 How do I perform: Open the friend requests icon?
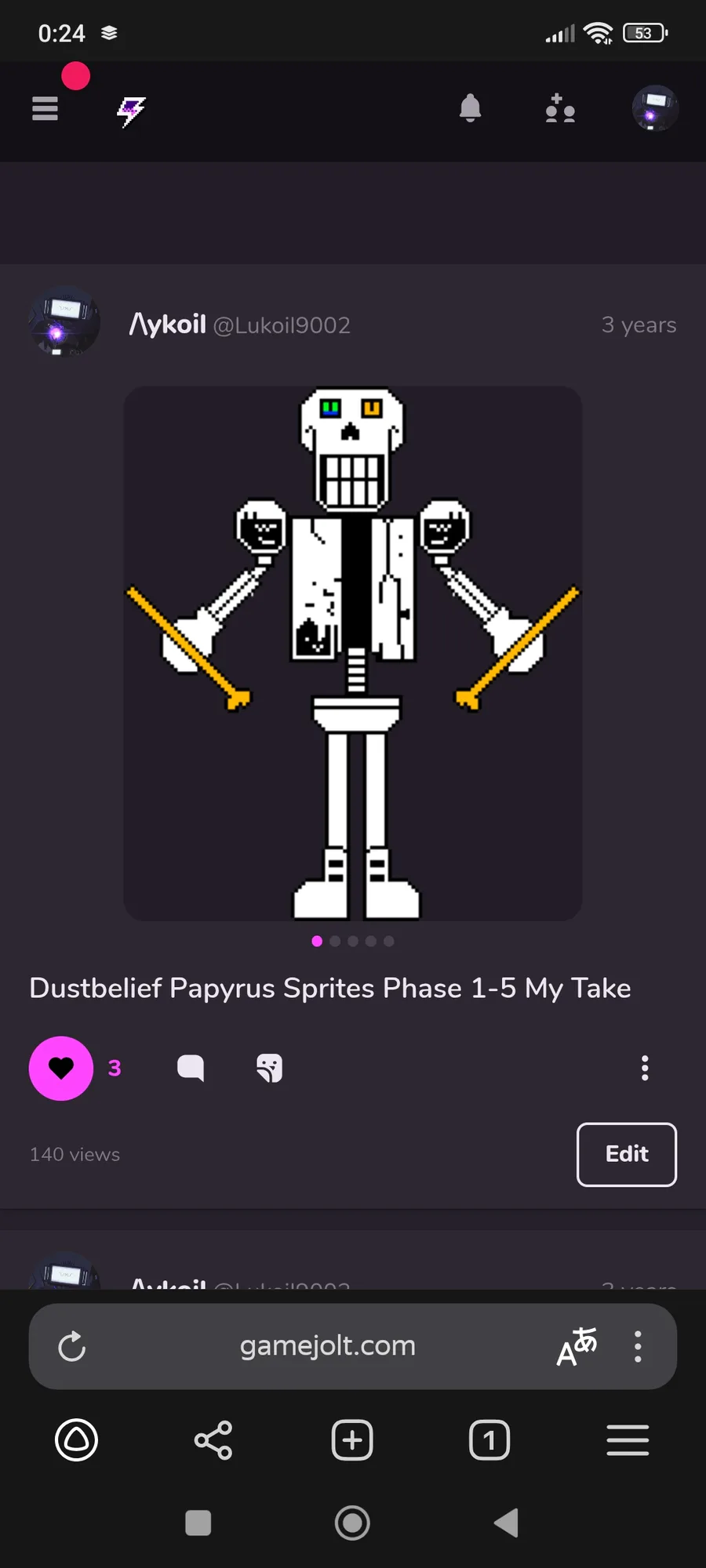coord(560,108)
